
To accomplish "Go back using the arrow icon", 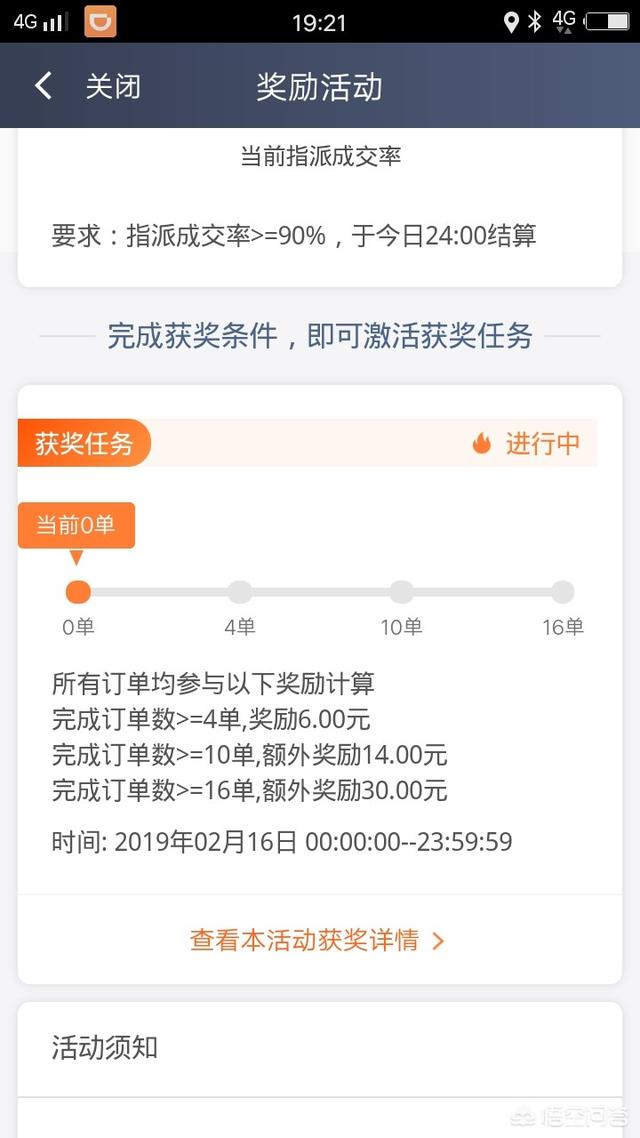I will click(x=44, y=86).
